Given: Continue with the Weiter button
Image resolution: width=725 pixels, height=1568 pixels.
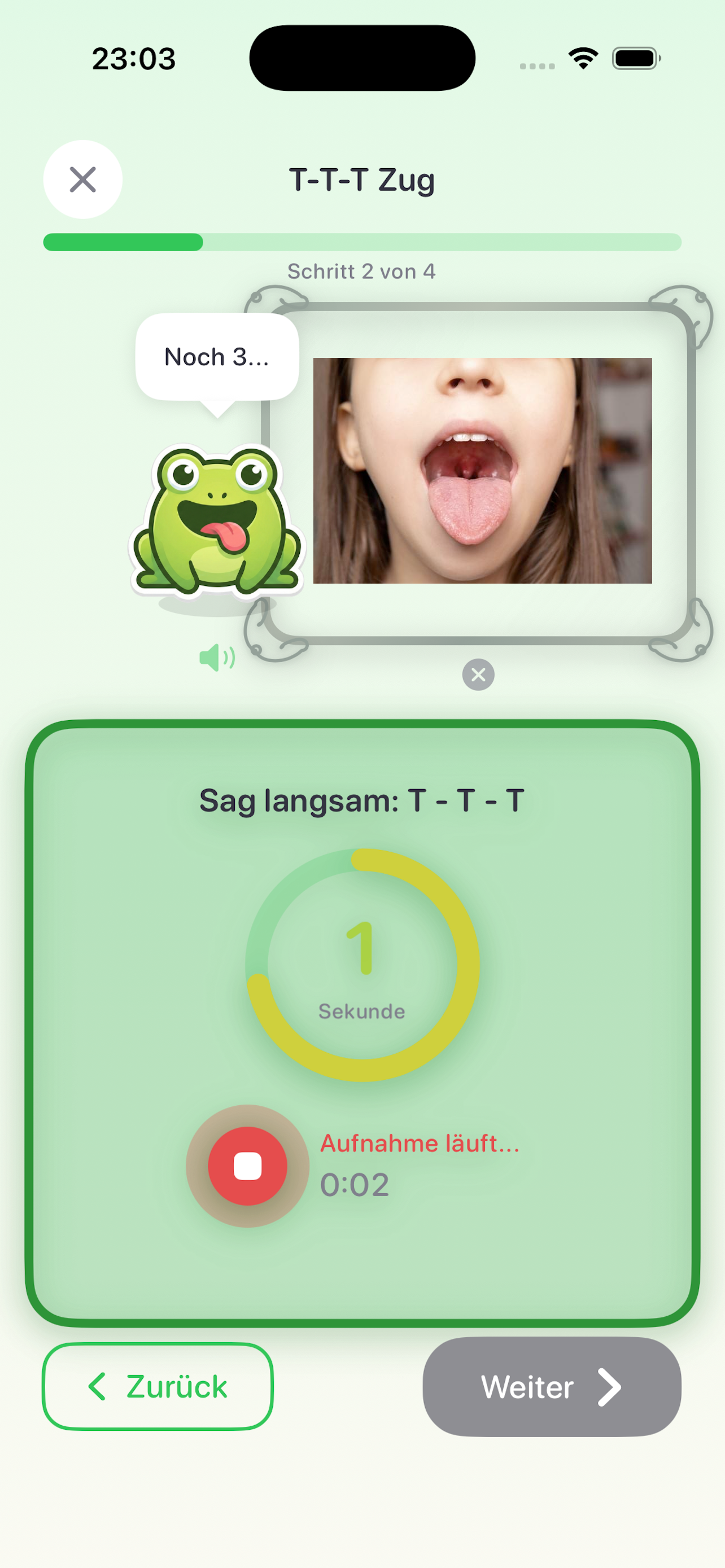Looking at the screenshot, I should point(552,1387).
